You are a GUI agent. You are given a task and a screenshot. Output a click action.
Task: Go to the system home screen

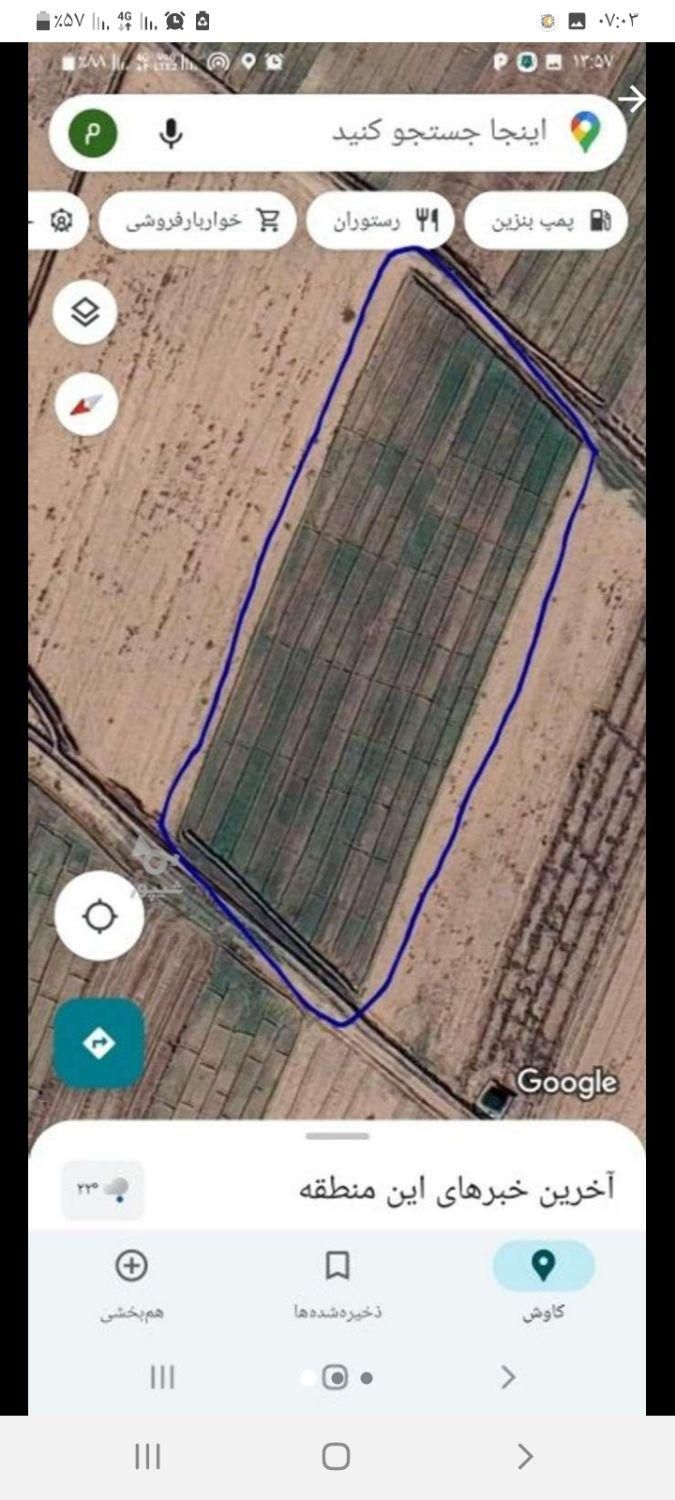[x=336, y=1456]
